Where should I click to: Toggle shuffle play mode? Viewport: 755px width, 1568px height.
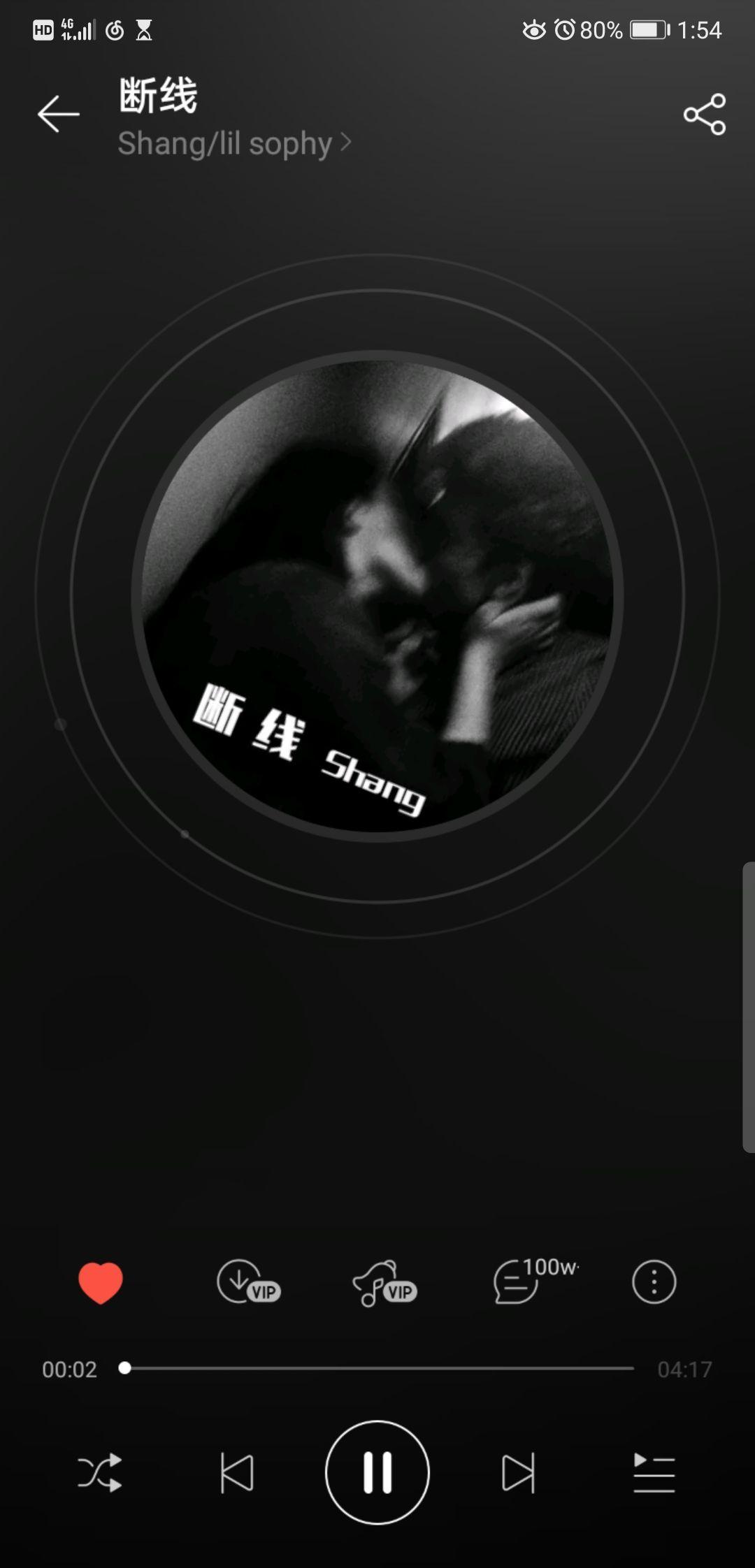coord(99,1472)
